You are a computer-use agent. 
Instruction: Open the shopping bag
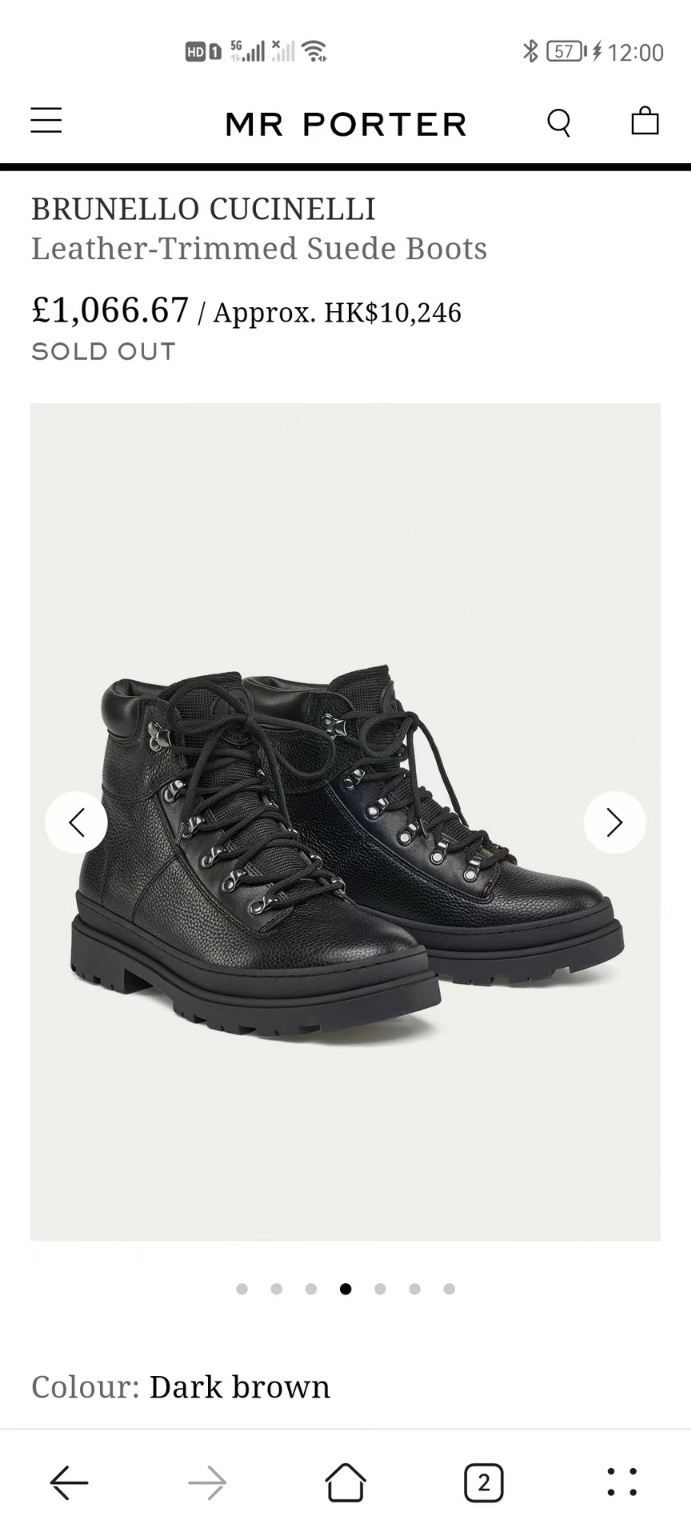tap(645, 121)
